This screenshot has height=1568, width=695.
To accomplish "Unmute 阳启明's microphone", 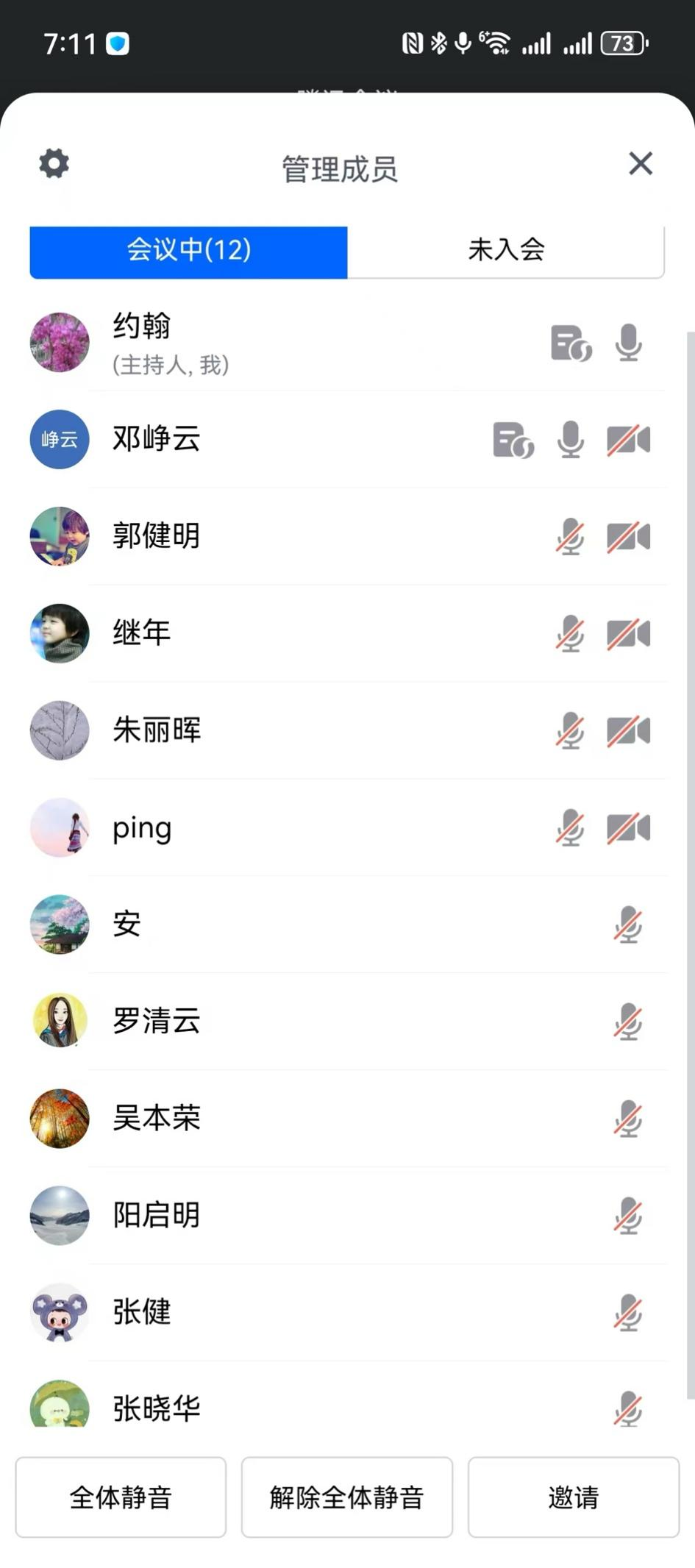I will [x=628, y=1216].
